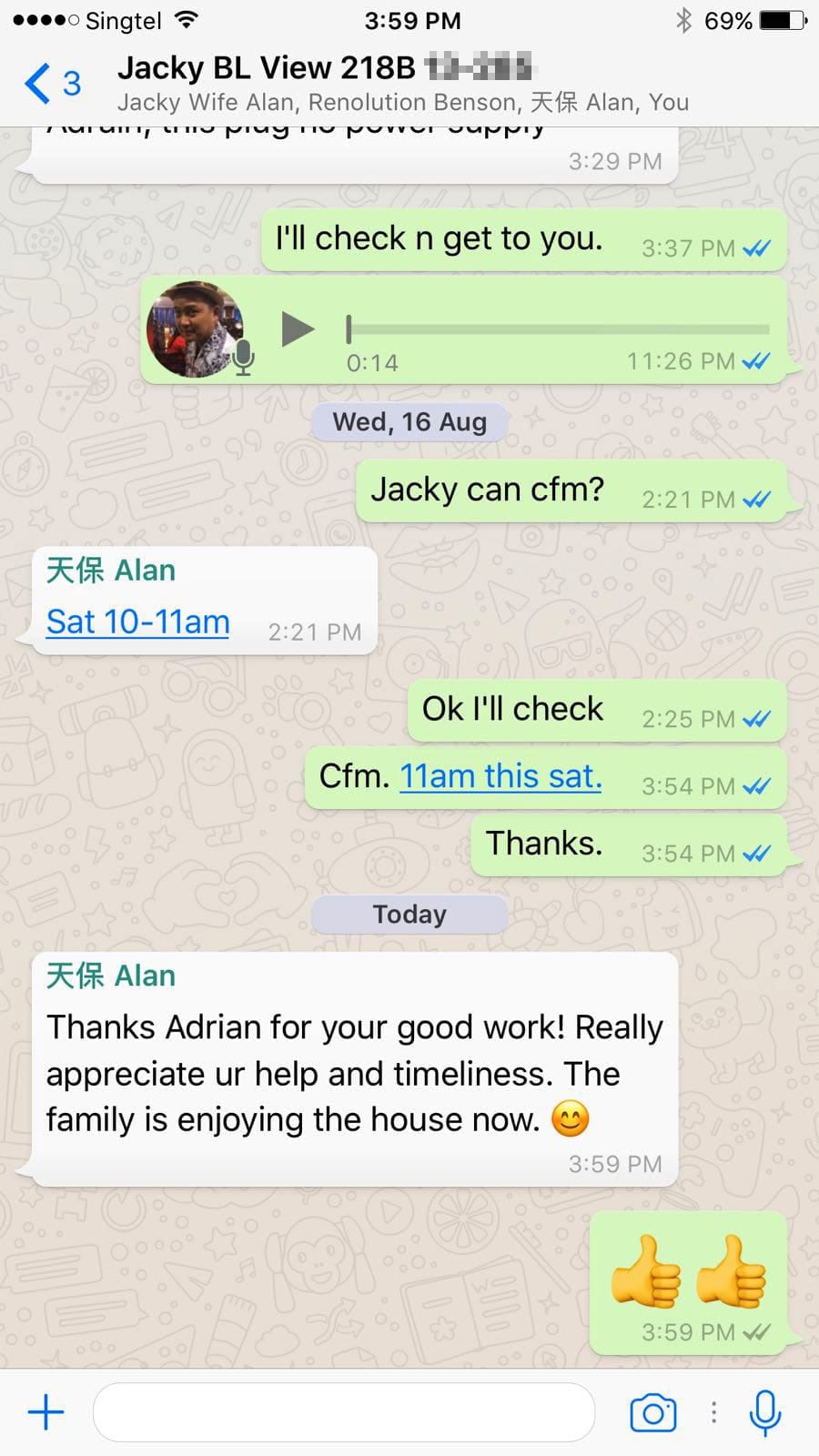Play the 0:14 voice message

tap(297, 329)
